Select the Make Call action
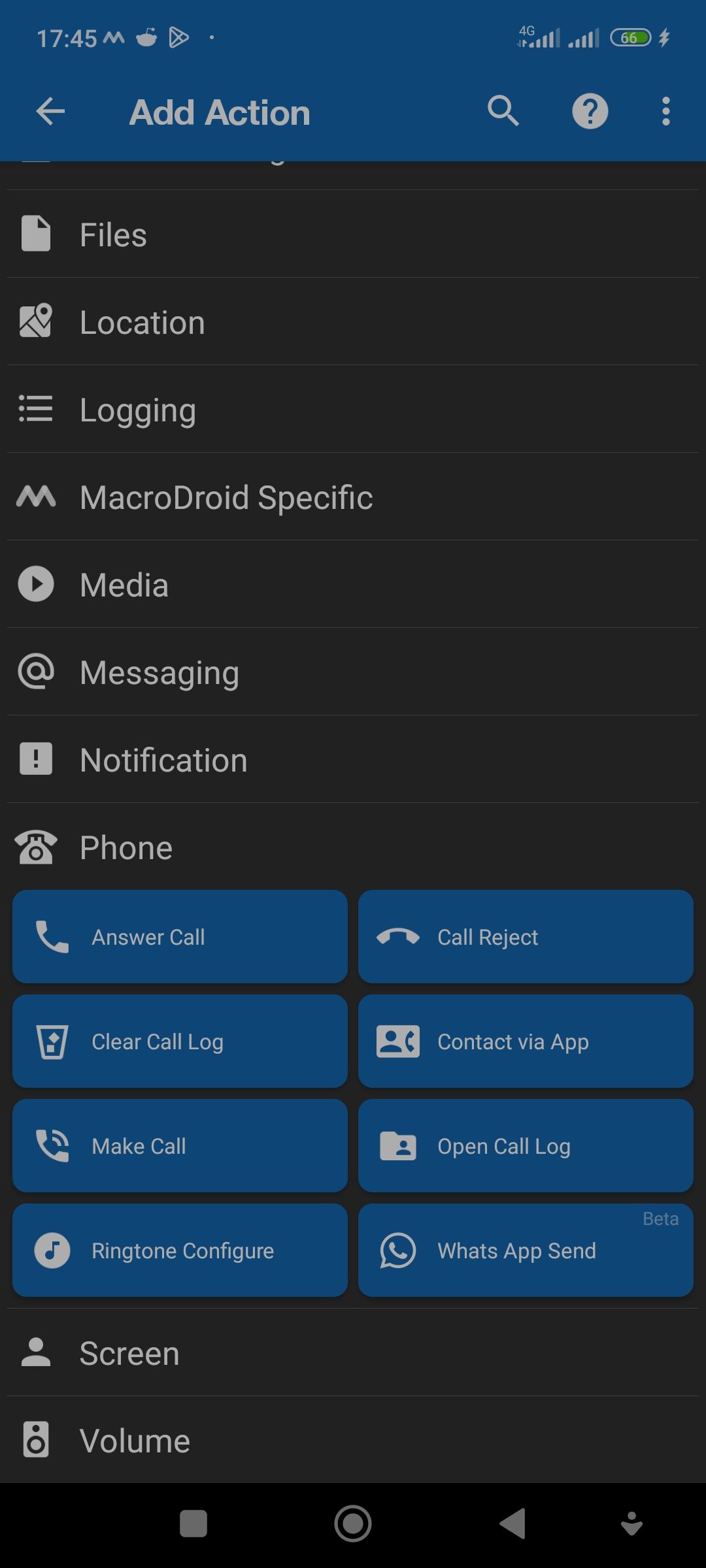706x1568 pixels. pos(180,1146)
